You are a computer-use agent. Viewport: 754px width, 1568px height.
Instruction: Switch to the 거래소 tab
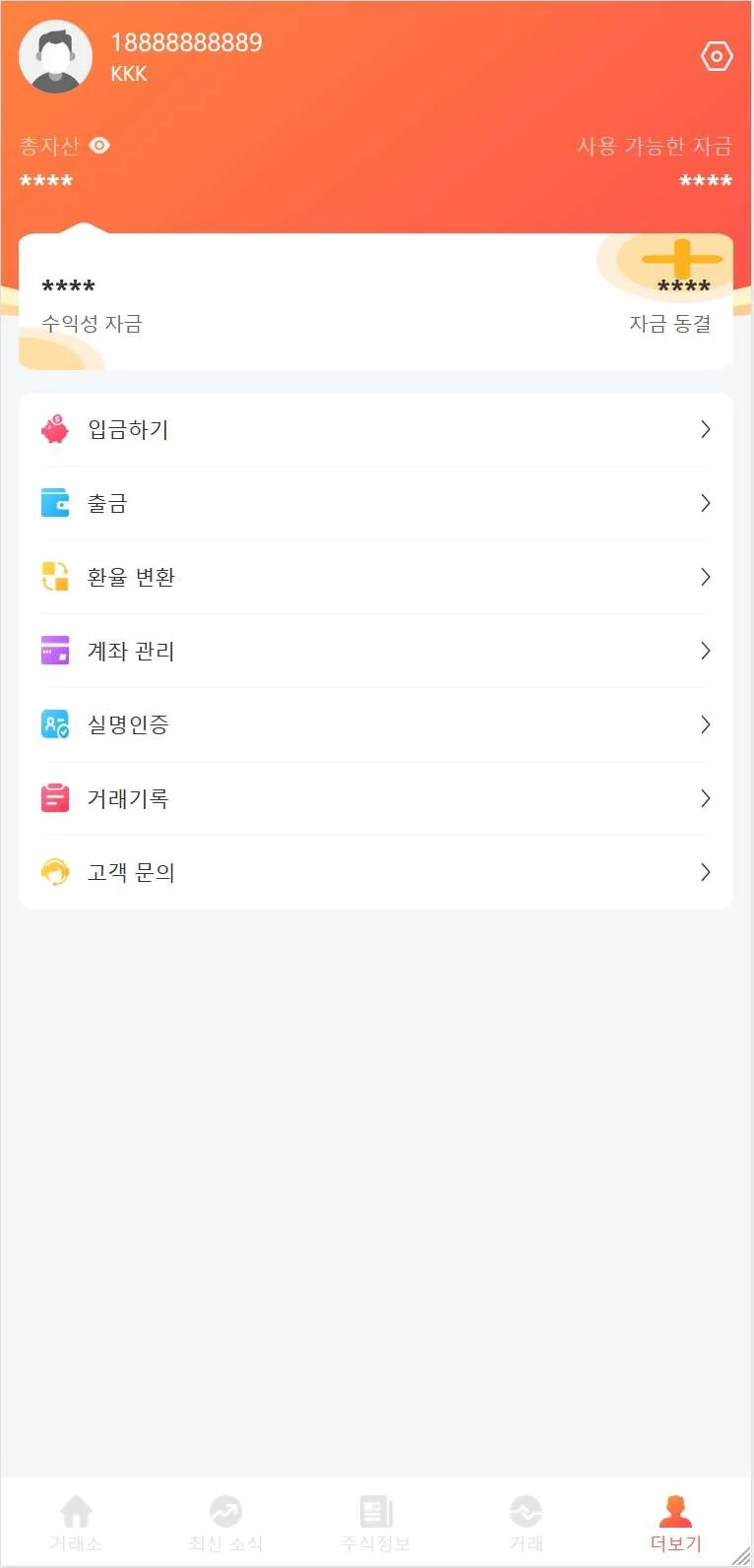pyautogui.click(x=76, y=1522)
